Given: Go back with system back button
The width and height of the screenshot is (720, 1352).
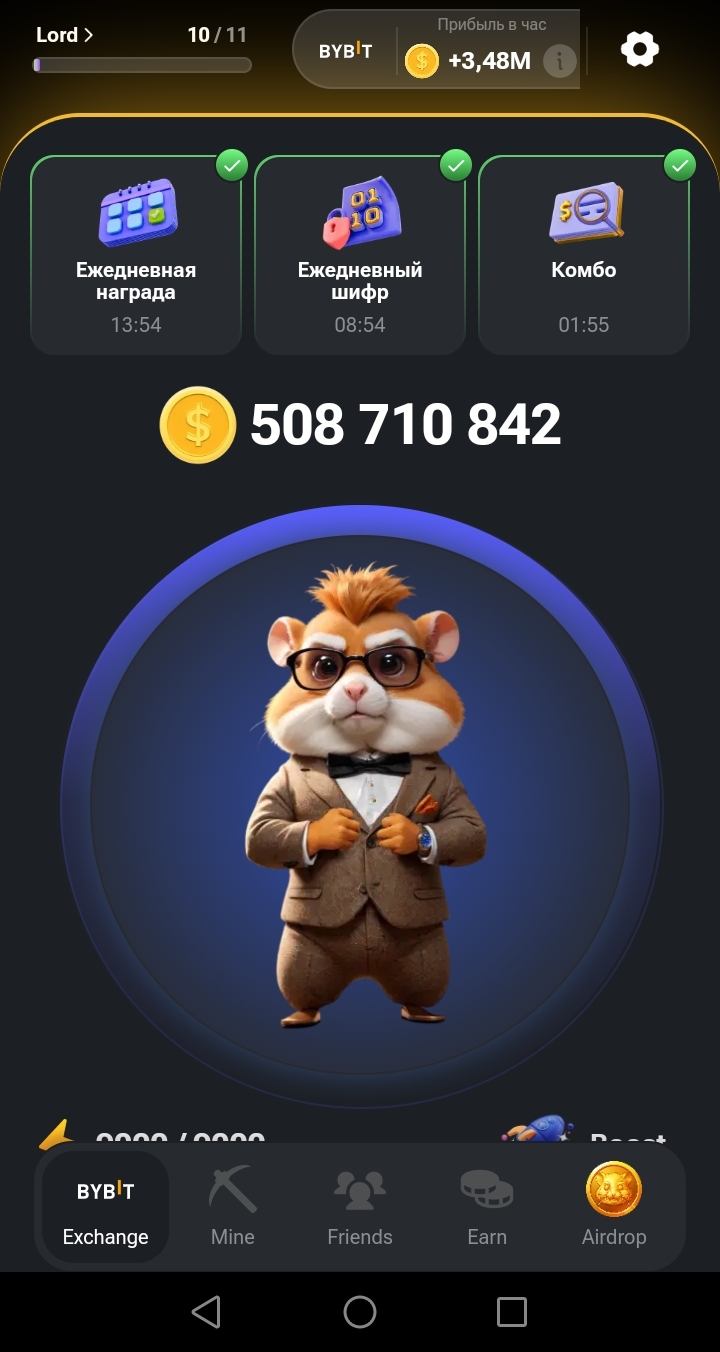Looking at the screenshot, I should click(x=206, y=1312).
